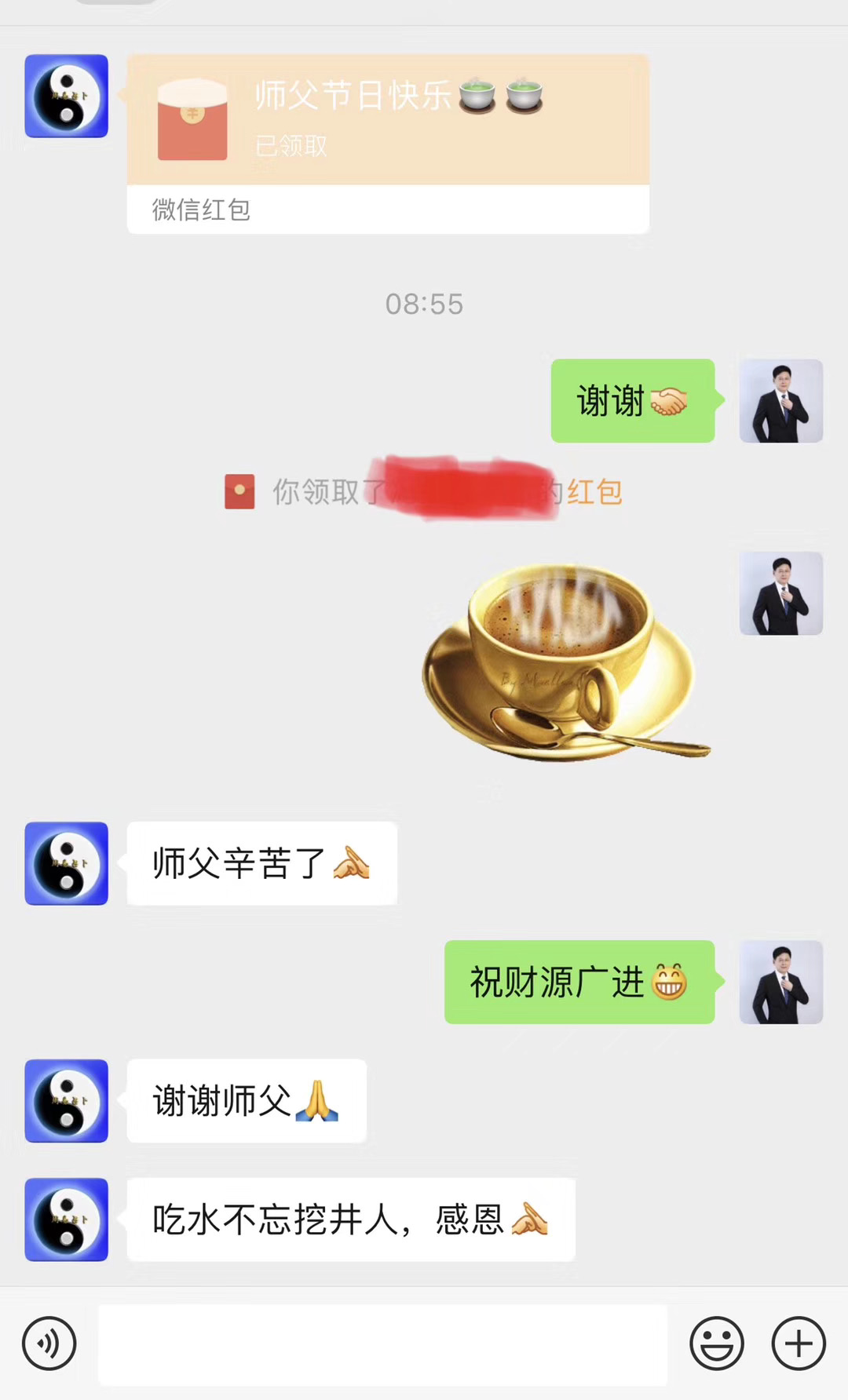Open the emoji sticker panel
The width and height of the screenshot is (848, 1400).
tap(716, 1343)
